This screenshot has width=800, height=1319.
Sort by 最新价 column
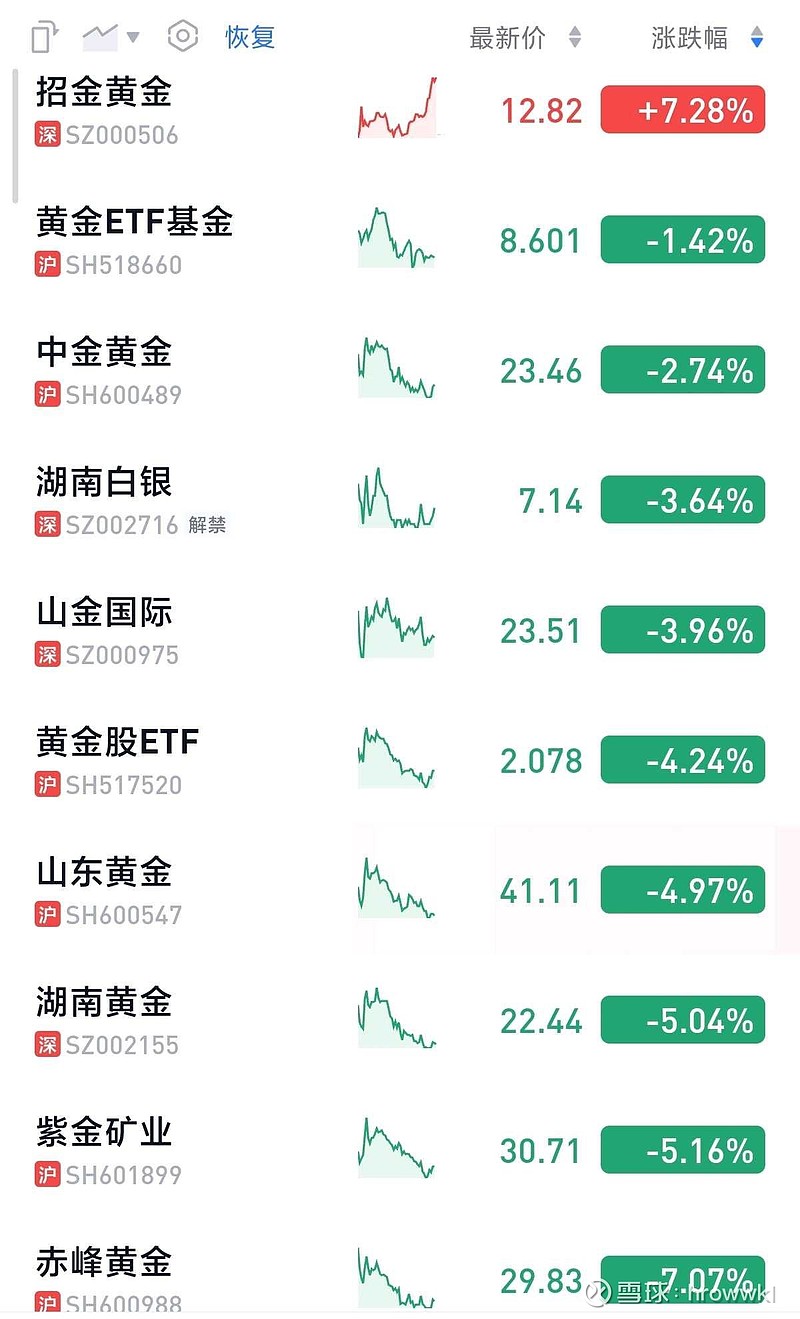pyautogui.click(x=524, y=38)
